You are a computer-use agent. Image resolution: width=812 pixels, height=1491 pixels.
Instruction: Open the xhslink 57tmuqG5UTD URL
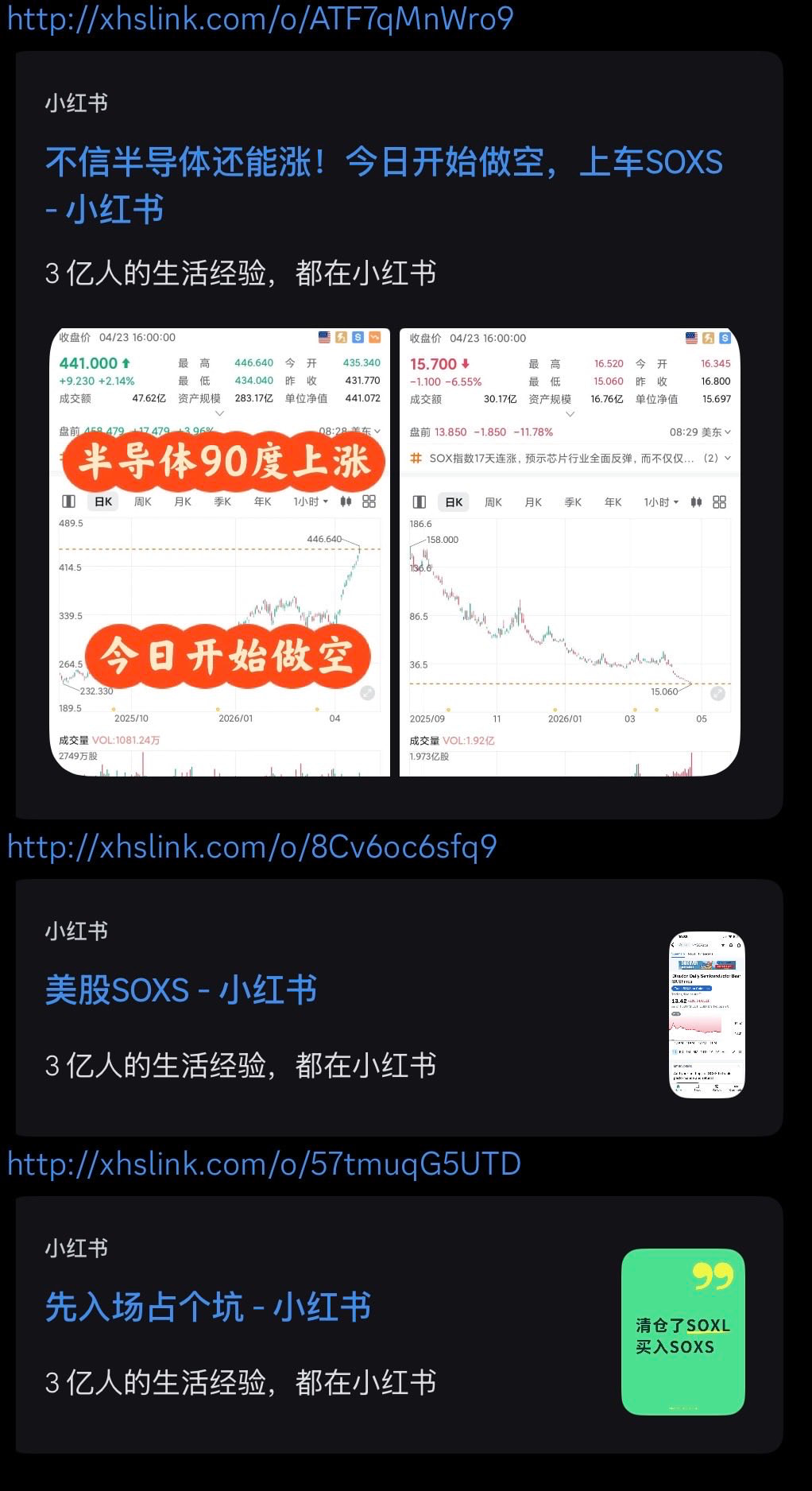[x=264, y=1164]
